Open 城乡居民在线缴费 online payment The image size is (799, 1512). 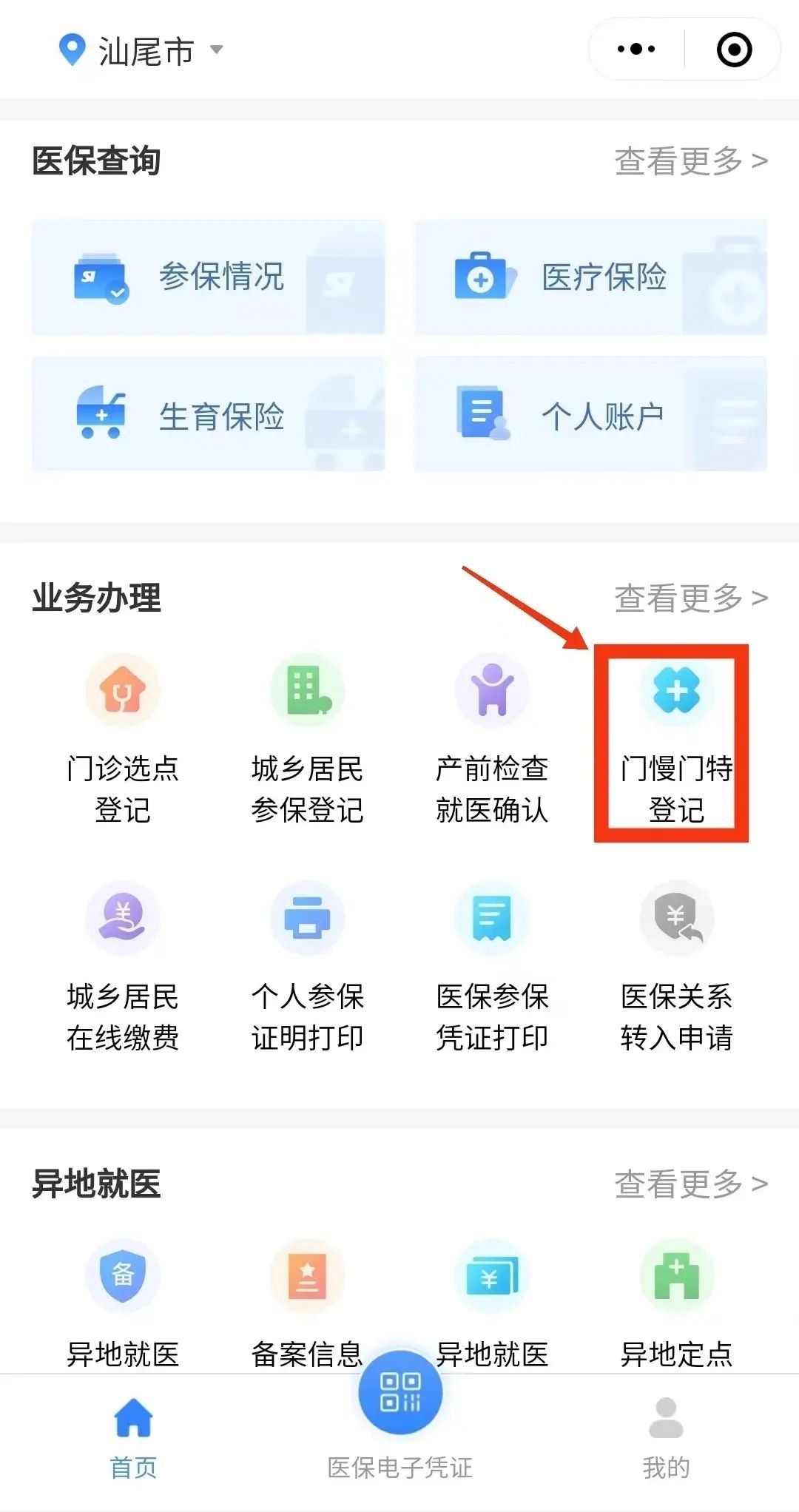[x=123, y=969]
